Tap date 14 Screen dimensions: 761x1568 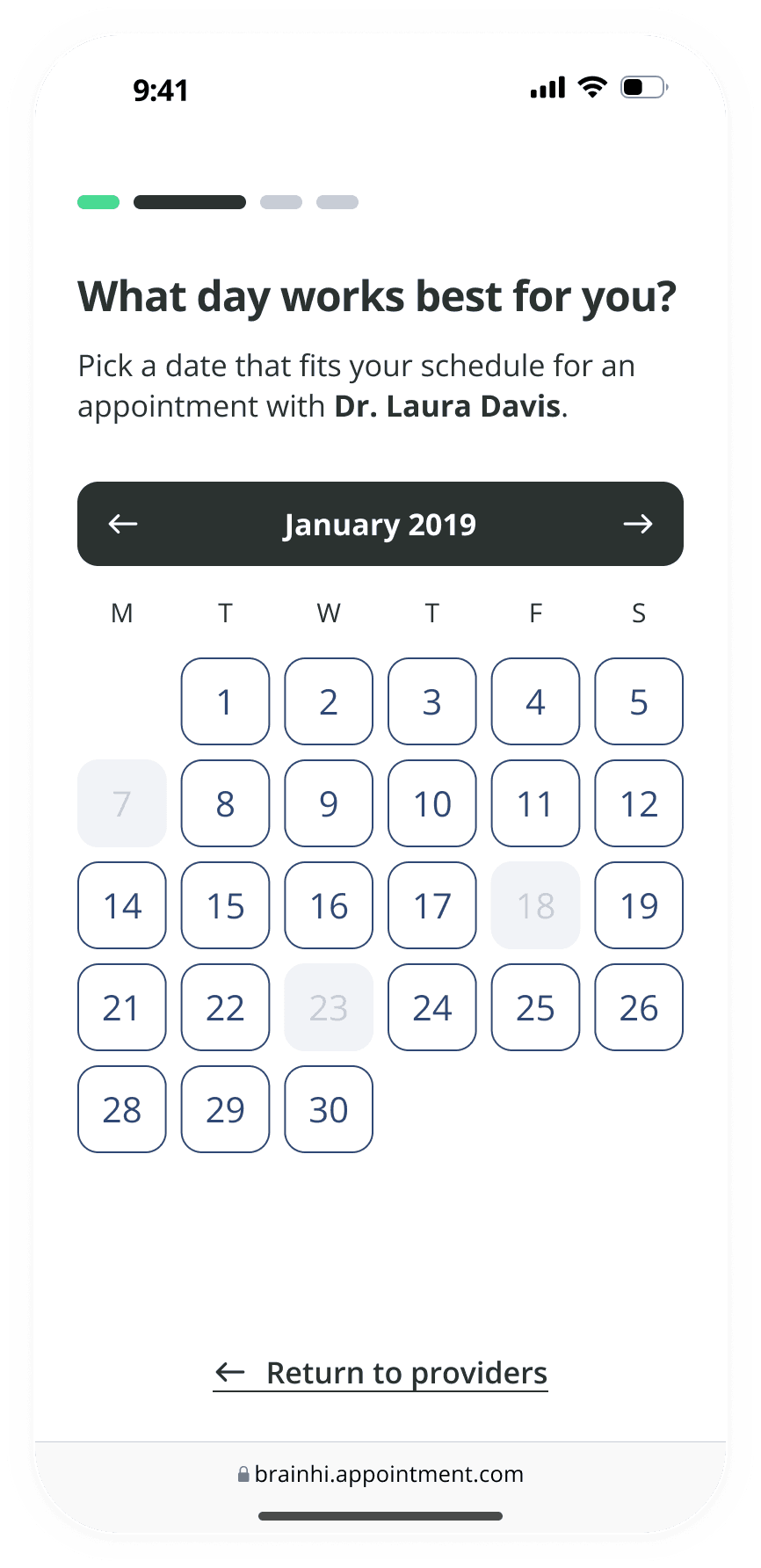122,905
